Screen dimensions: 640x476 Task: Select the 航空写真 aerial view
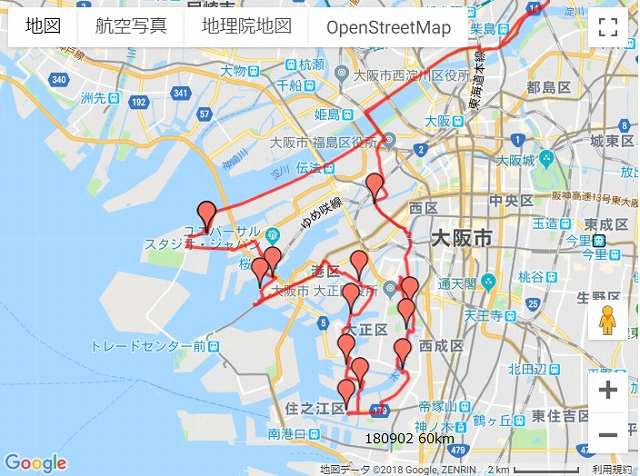132,27
